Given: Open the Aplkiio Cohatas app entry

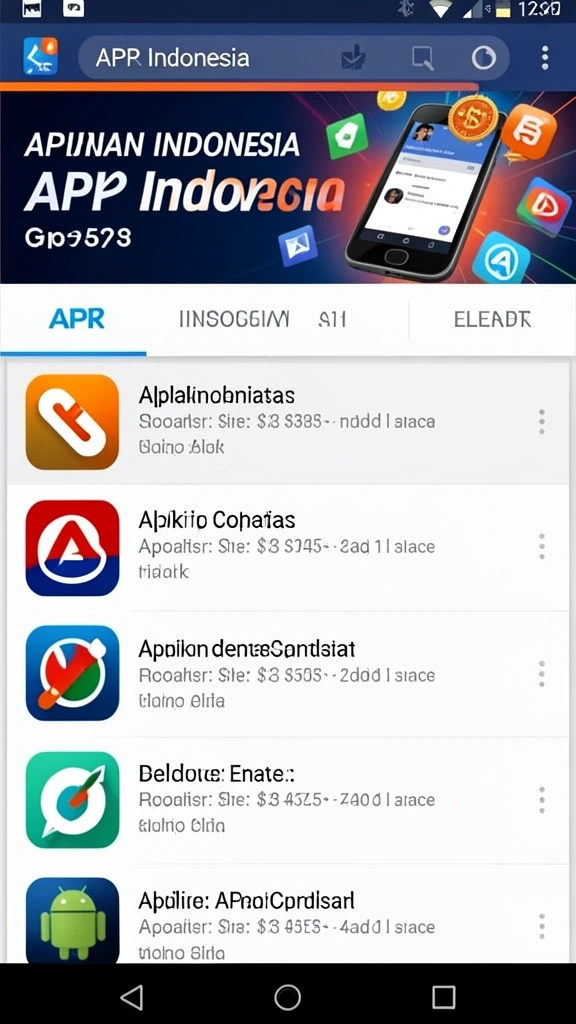Looking at the screenshot, I should pyautogui.click(x=288, y=547).
